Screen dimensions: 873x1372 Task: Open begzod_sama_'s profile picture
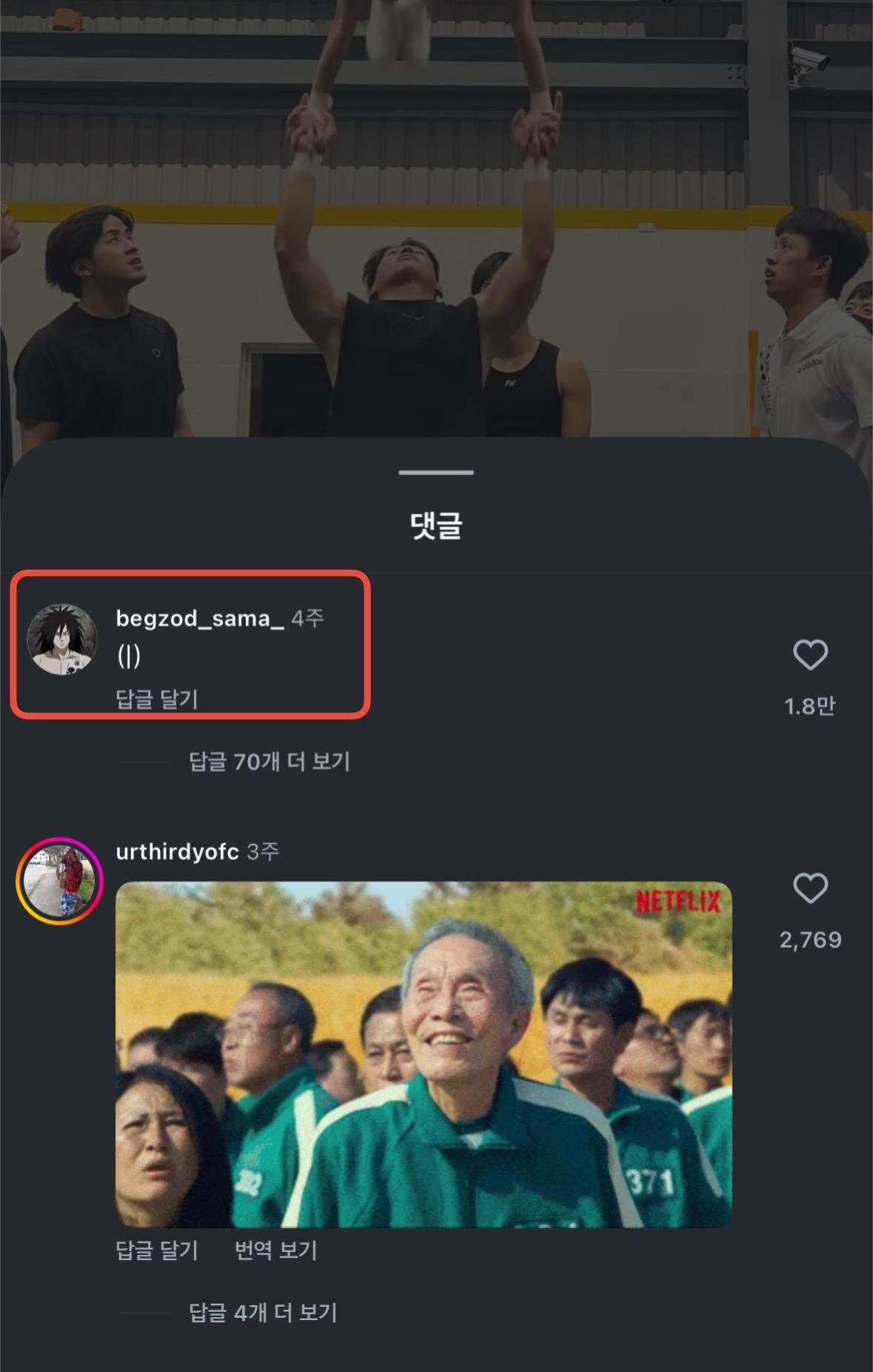[62, 639]
